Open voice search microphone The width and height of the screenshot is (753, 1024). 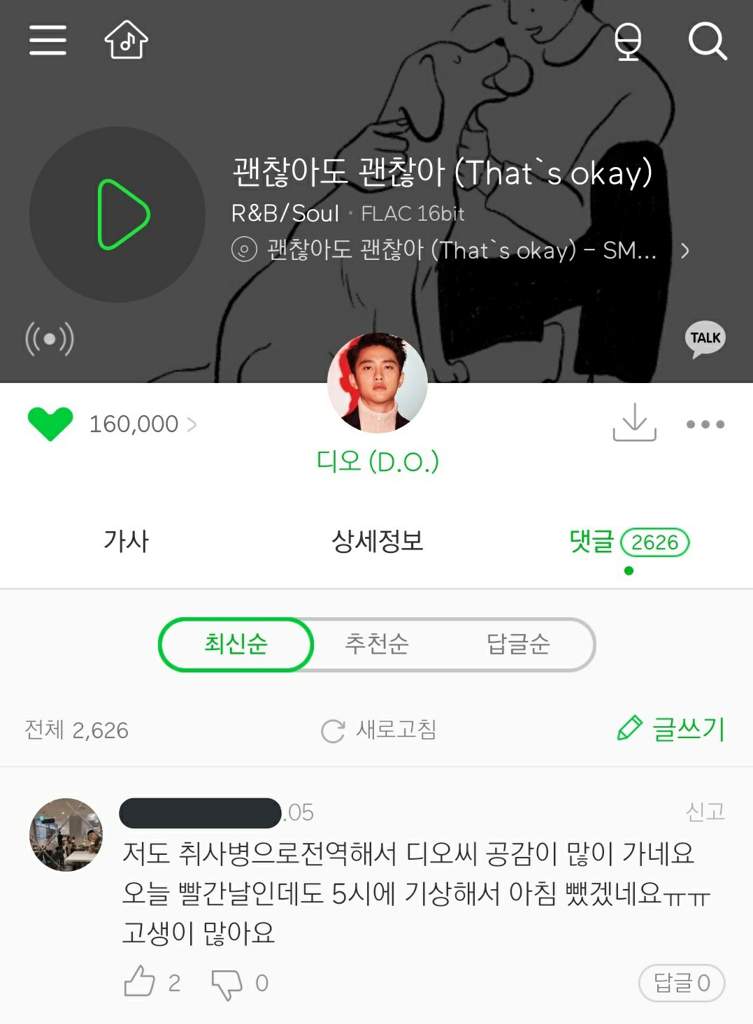point(628,42)
